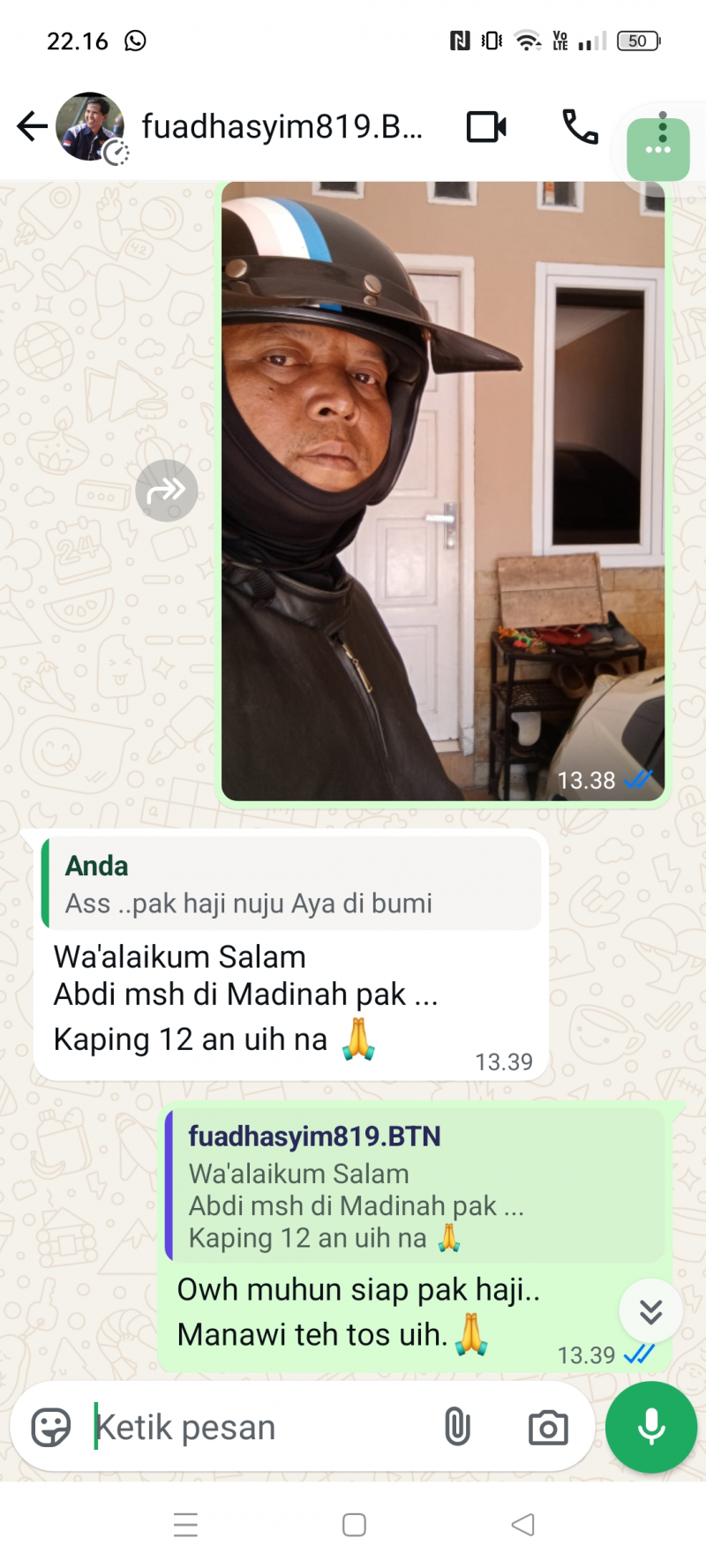This screenshot has height=1568, width=706.
Task: Open fuadhasyim819.B… contact info
Action: coord(282,126)
